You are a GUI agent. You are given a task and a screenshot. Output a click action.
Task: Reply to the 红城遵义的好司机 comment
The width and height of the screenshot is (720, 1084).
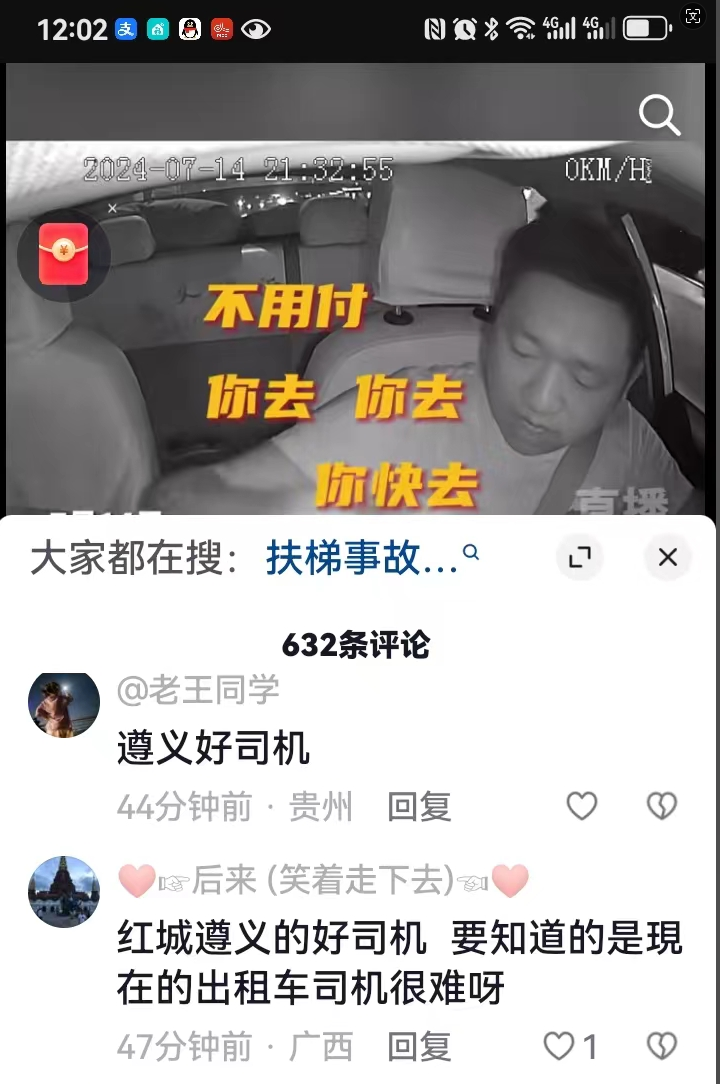[419, 1047]
